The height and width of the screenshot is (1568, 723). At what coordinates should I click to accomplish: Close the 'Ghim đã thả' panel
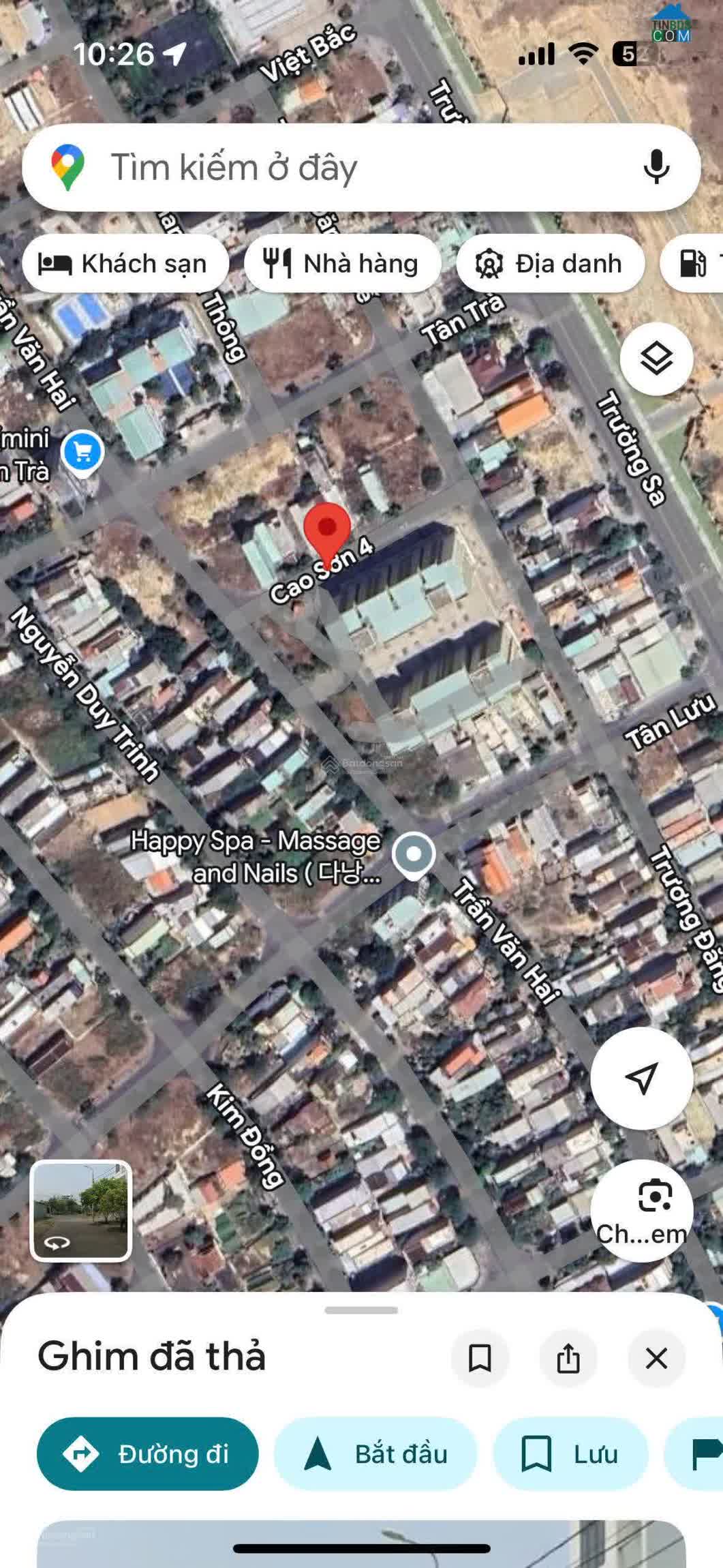pos(656,1358)
